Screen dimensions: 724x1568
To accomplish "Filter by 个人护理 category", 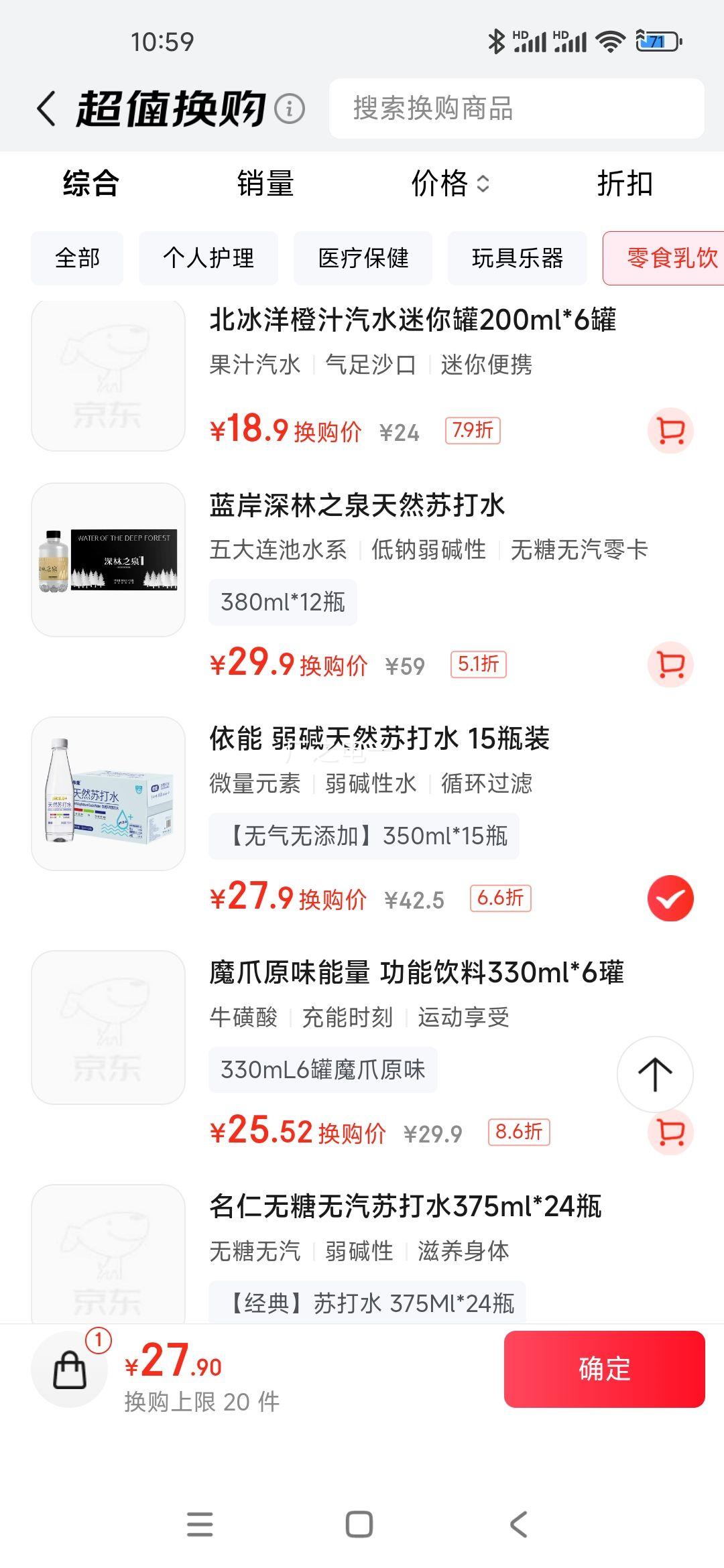I will pos(208,259).
